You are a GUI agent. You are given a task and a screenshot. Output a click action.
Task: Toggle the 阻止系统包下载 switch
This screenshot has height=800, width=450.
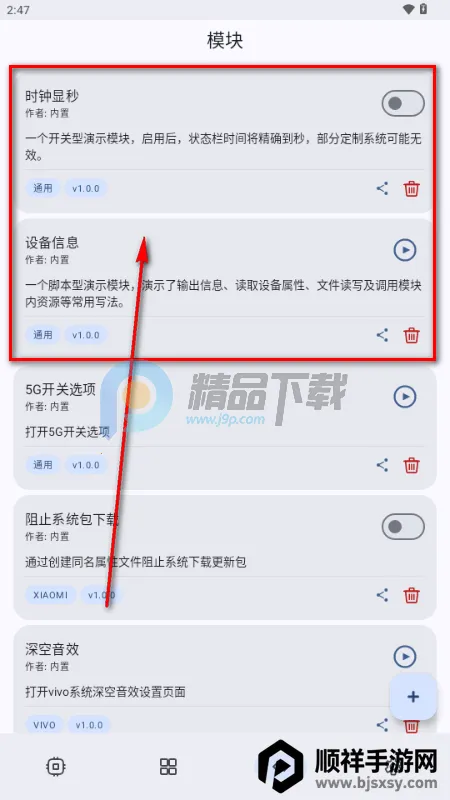tap(403, 527)
